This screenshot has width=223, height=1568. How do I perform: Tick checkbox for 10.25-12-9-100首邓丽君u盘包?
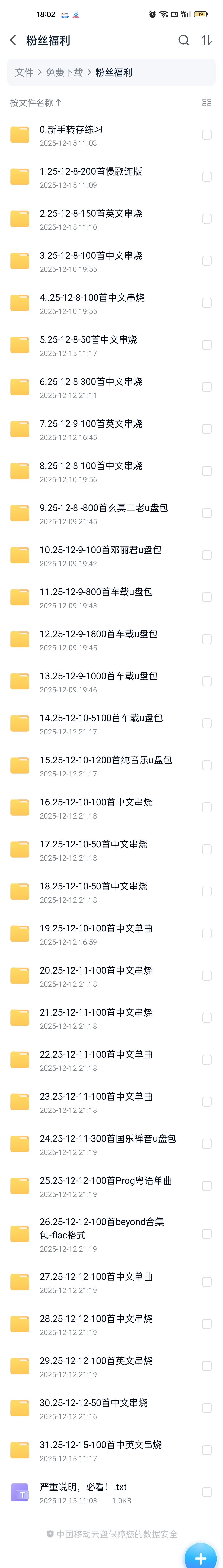click(206, 555)
